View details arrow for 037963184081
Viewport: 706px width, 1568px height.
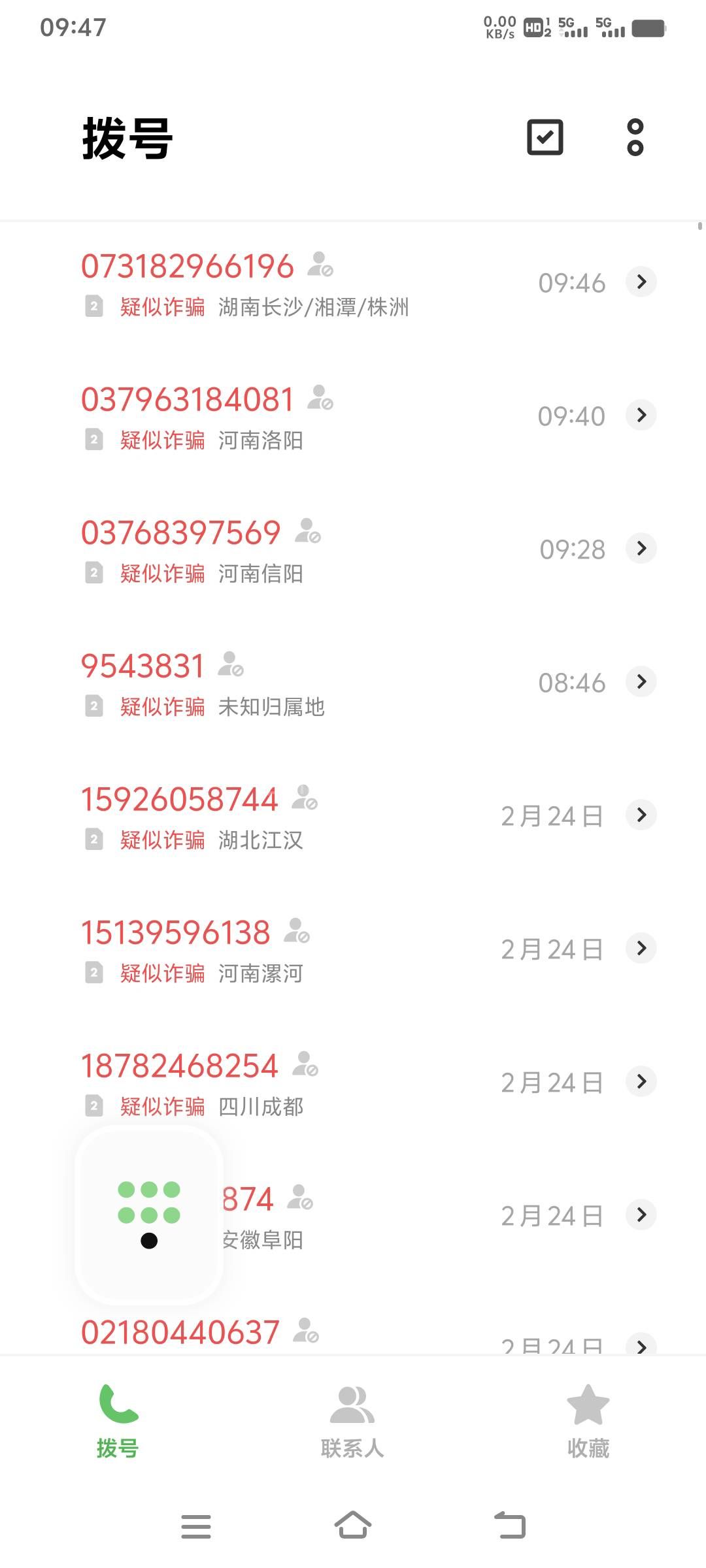pyautogui.click(x=641, y=415)
